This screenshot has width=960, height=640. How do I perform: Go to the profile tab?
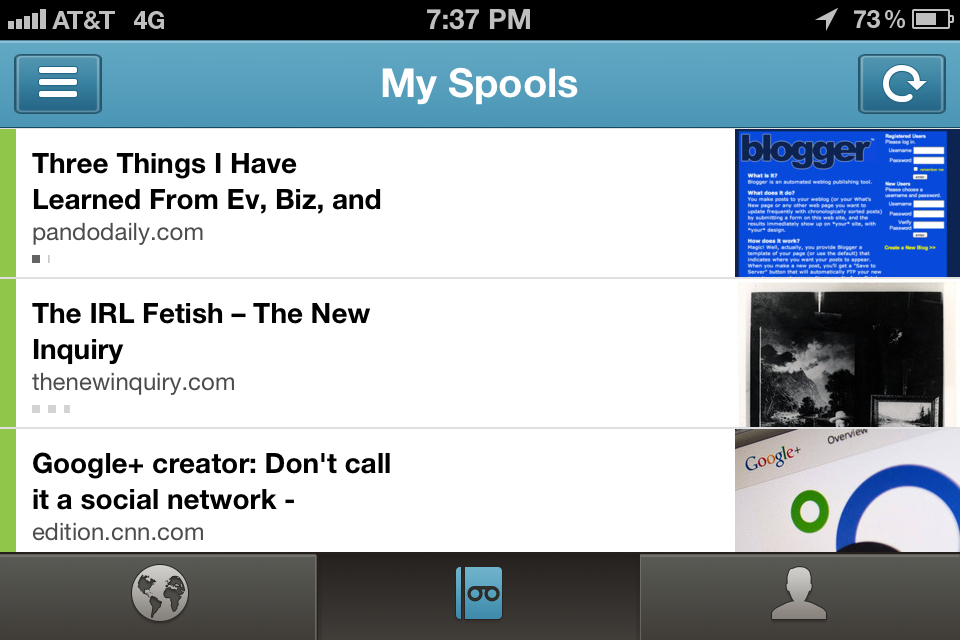[x=799, y=596]
